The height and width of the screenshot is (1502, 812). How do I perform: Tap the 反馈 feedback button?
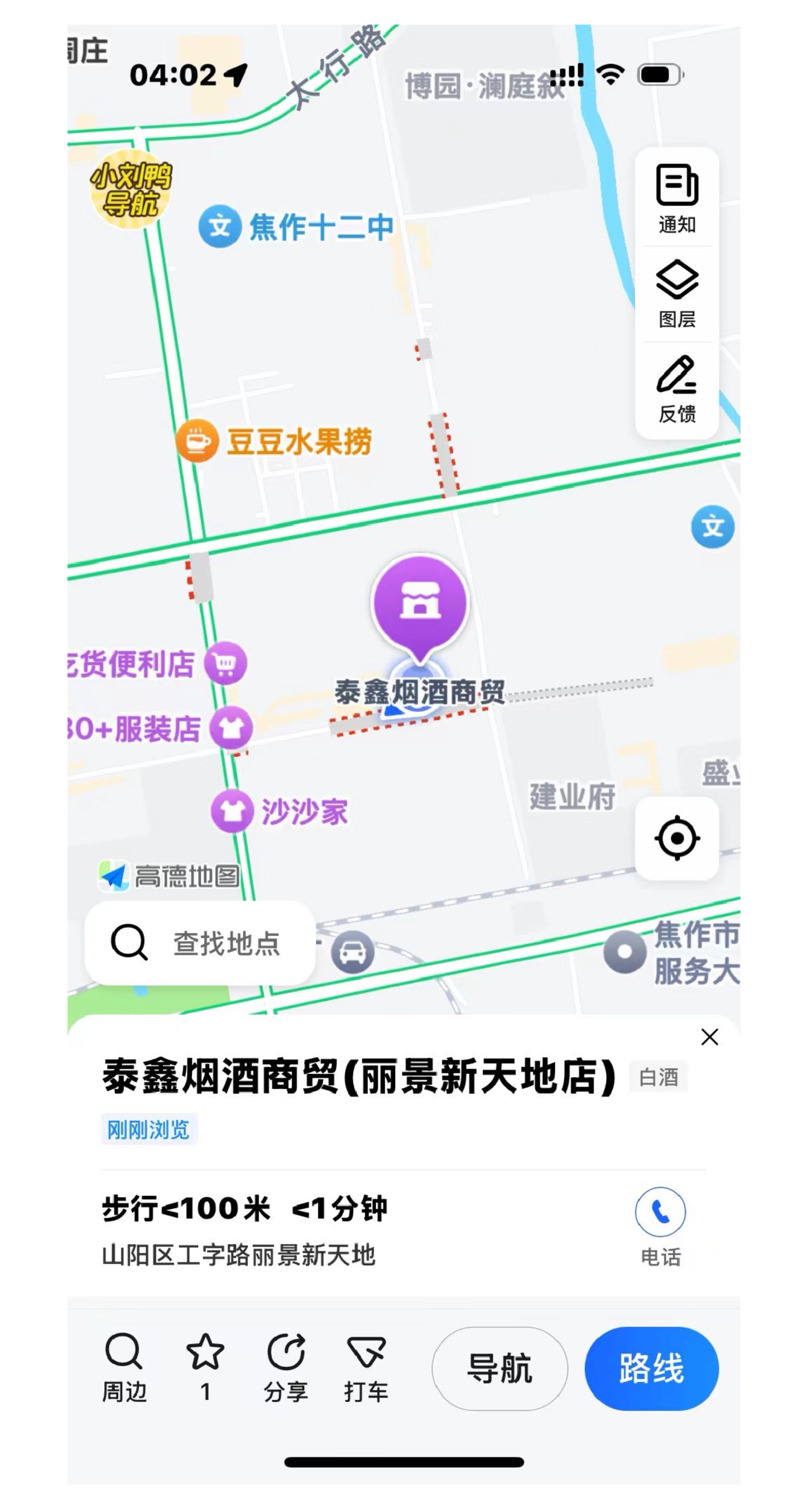676,389
